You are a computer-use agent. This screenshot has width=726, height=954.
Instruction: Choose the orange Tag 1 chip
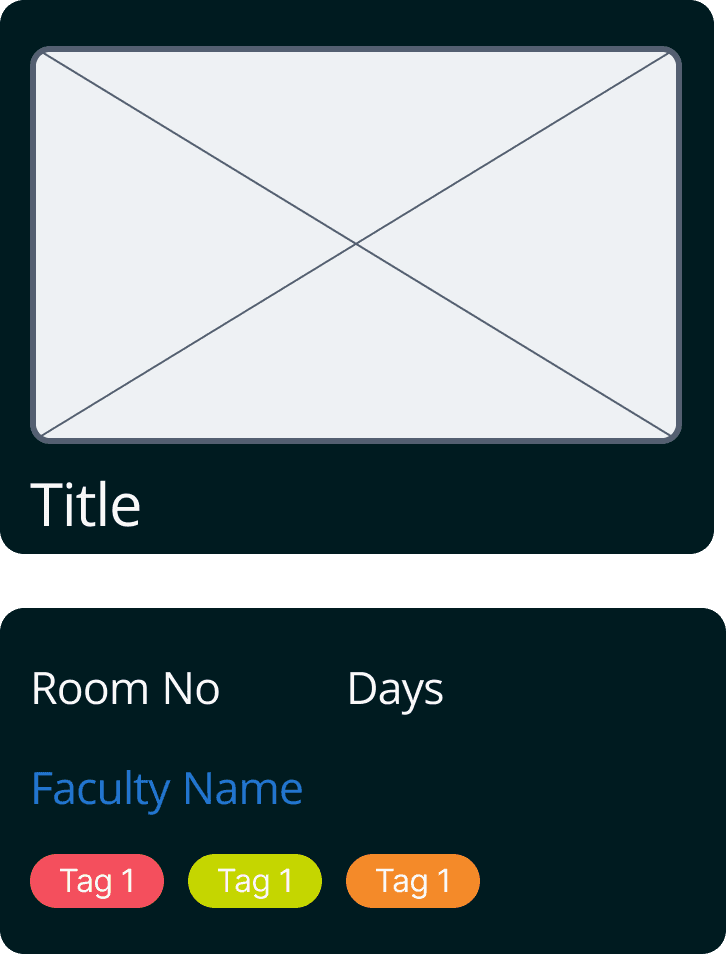[413, 881]
